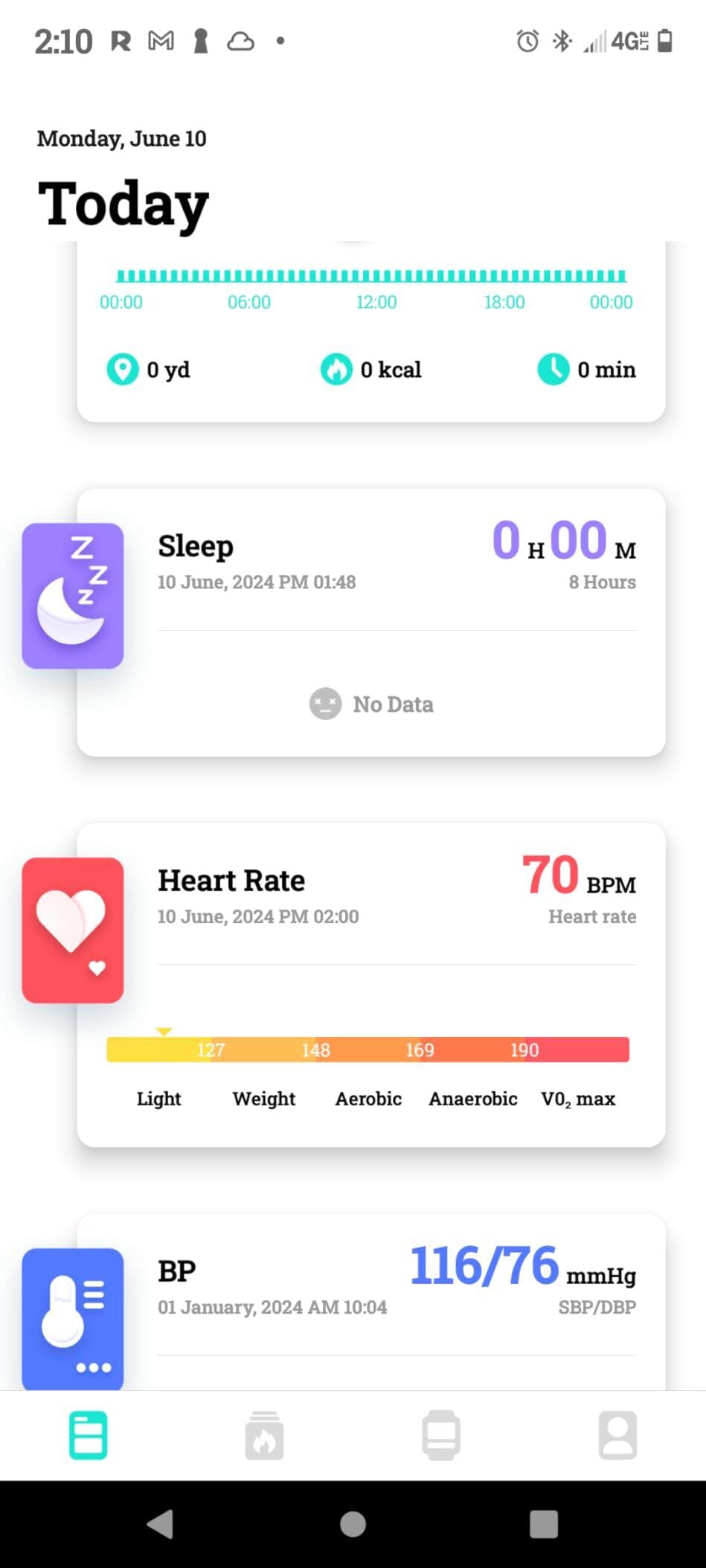Go back with system back button
The image size is (706, 1568).
[x=160, y=1524]
